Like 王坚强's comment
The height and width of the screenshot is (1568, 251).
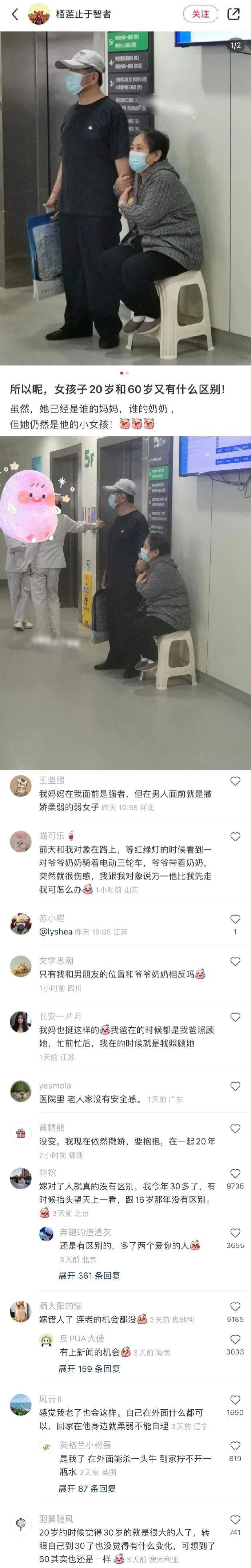click(x=235, y=781)
